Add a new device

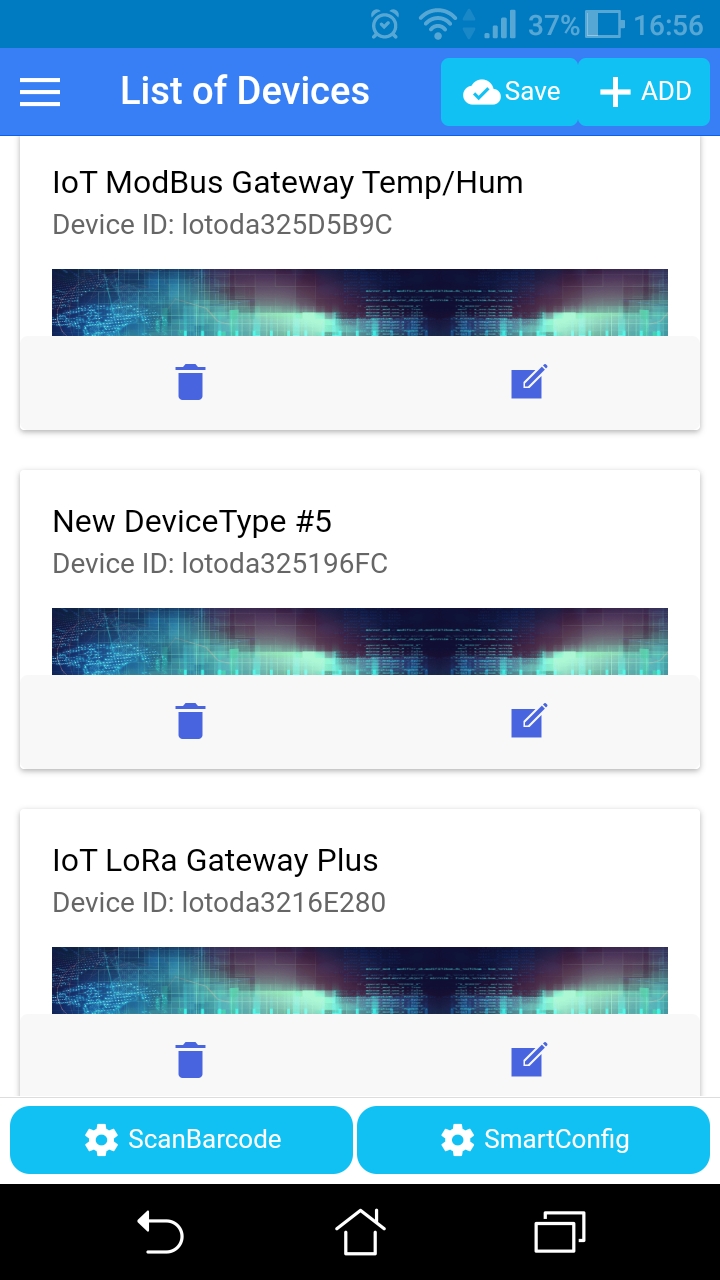(x=645, y=92)
